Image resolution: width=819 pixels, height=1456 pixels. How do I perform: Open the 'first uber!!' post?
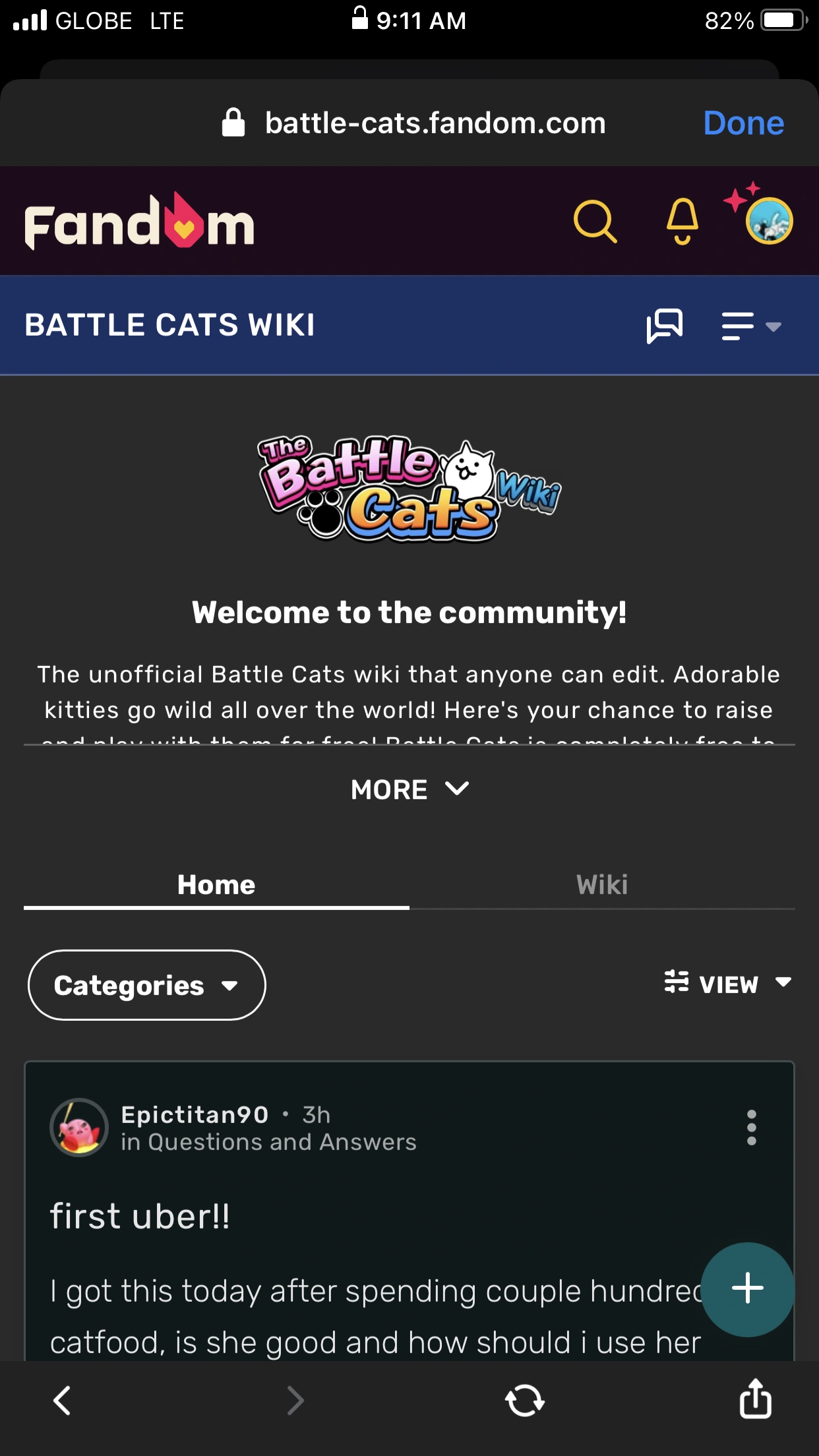tap(140, 1217)
